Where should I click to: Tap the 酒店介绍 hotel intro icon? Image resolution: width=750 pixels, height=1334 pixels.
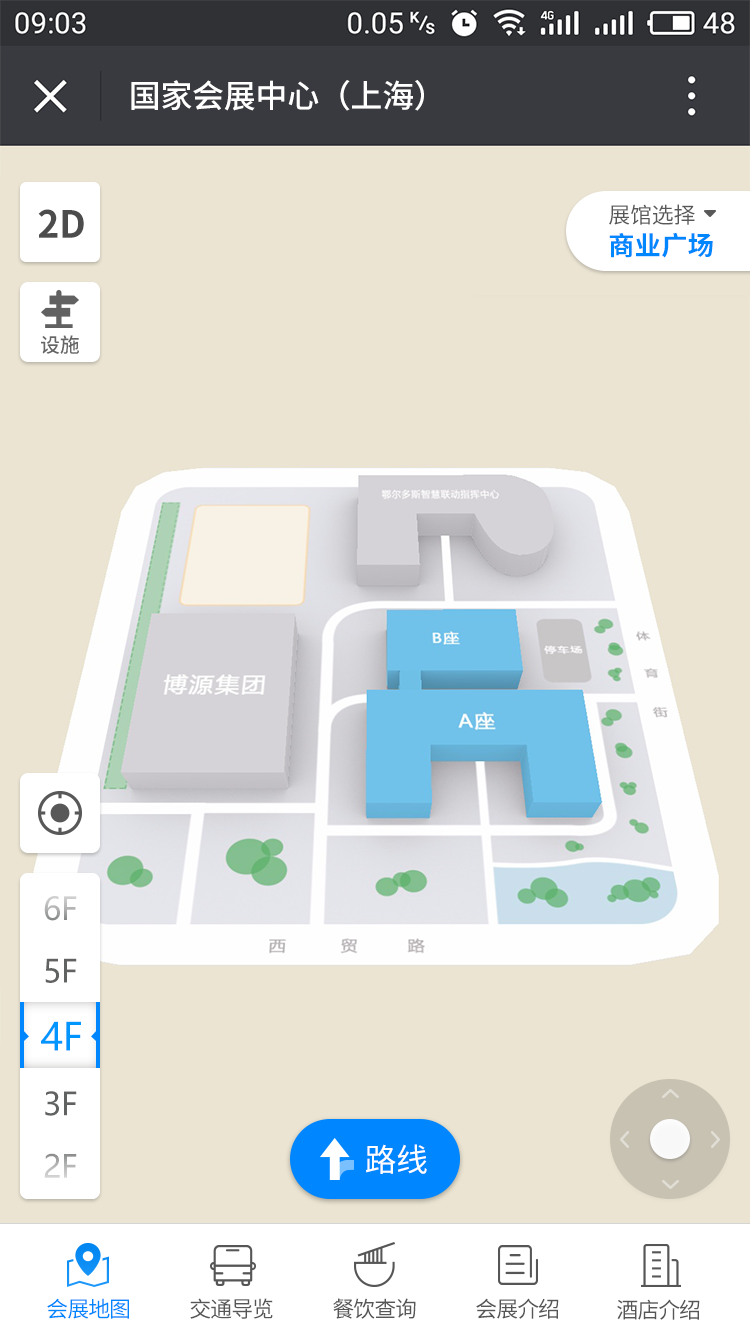tap(660, 1277)
